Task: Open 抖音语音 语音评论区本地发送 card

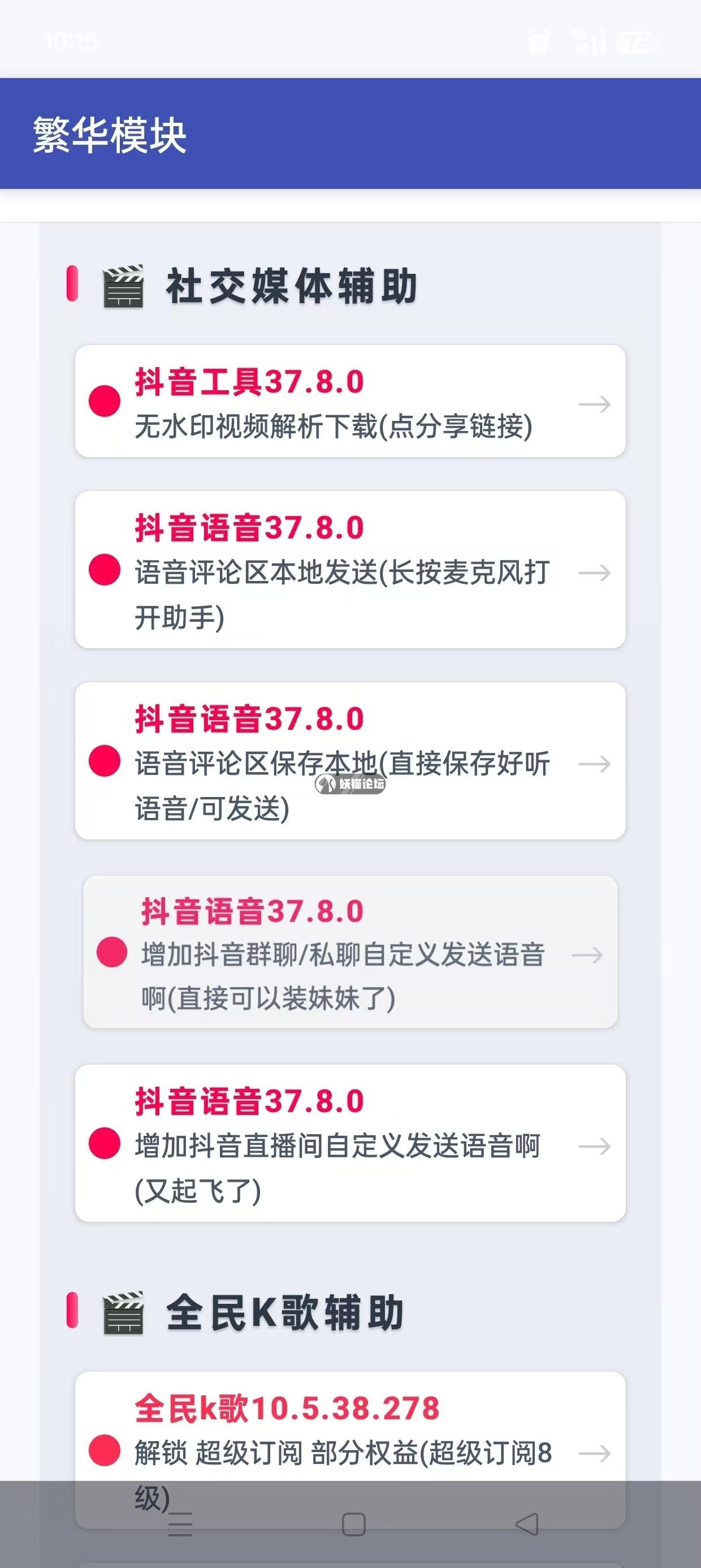Action: point(350,570)
